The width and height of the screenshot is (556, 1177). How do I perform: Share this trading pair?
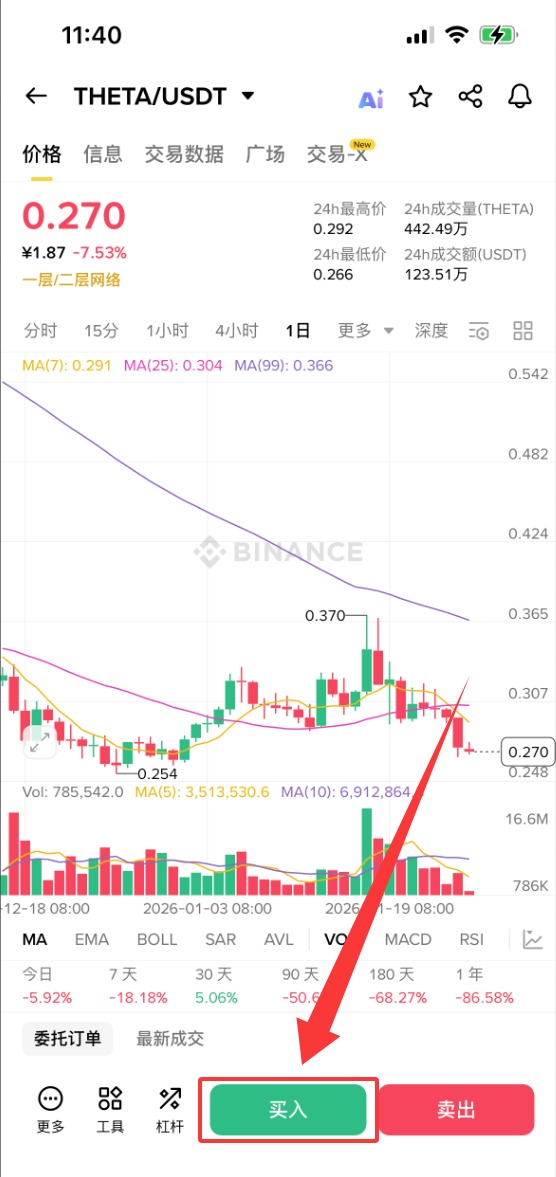(470, 97)
